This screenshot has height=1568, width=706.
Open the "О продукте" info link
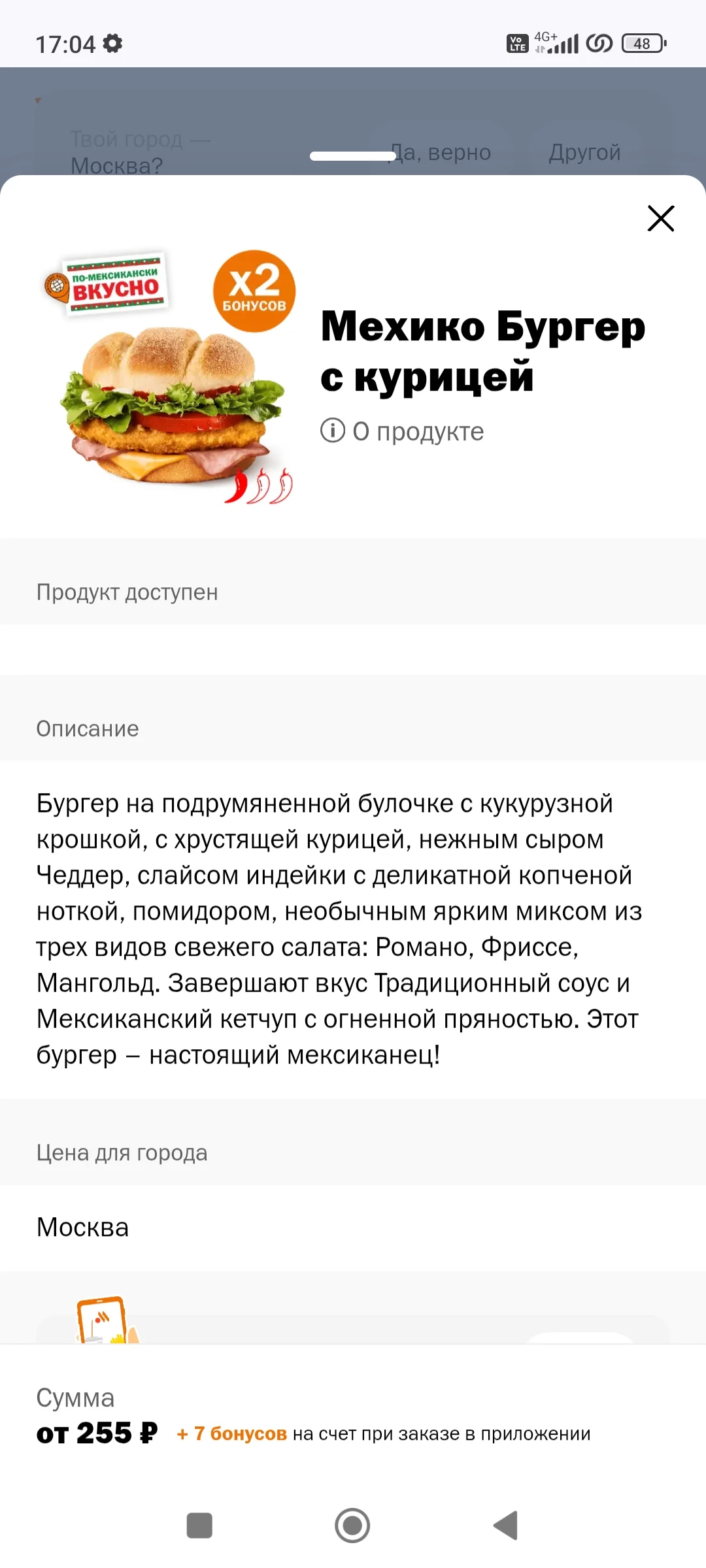pos(402,431)
